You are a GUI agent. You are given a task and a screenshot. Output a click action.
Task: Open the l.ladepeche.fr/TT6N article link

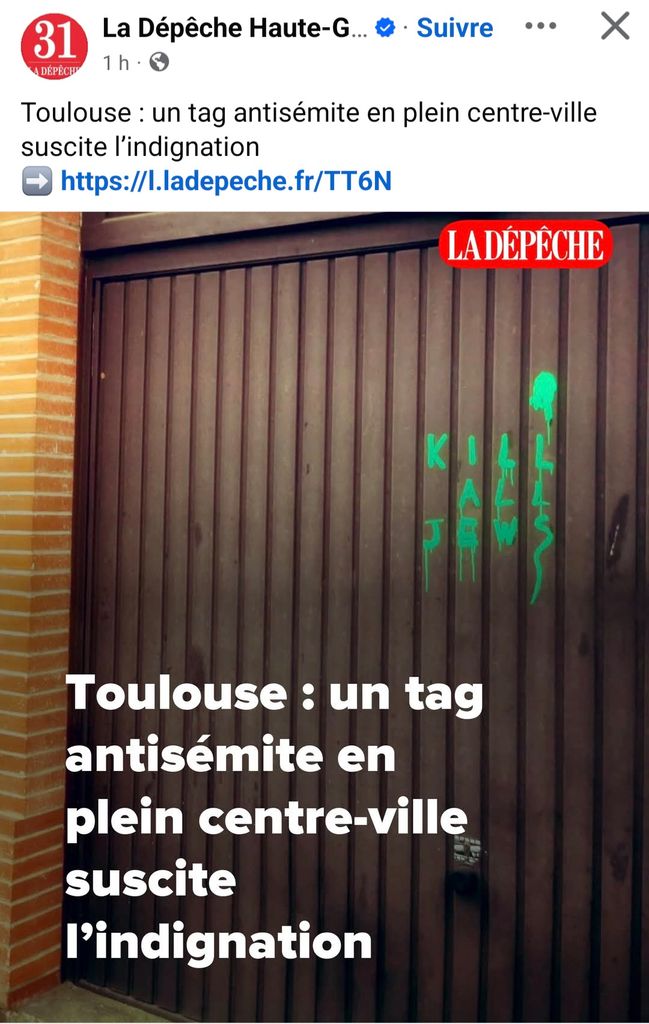(x=225, y=181)
